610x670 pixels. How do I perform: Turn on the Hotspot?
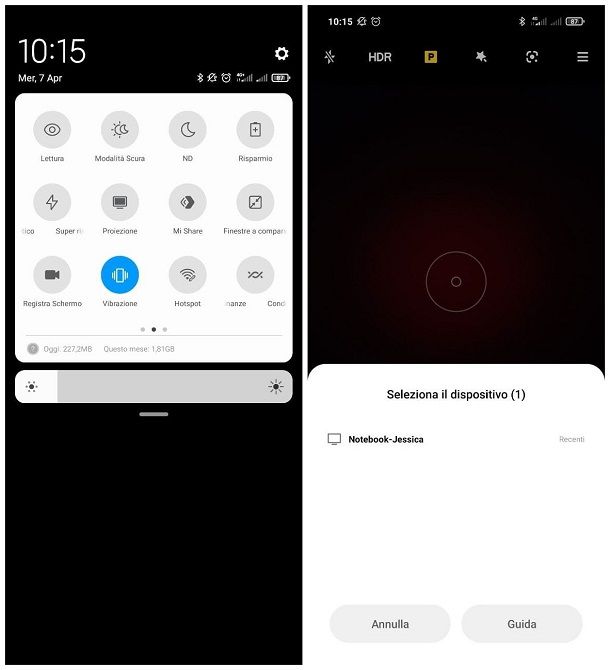187,275
